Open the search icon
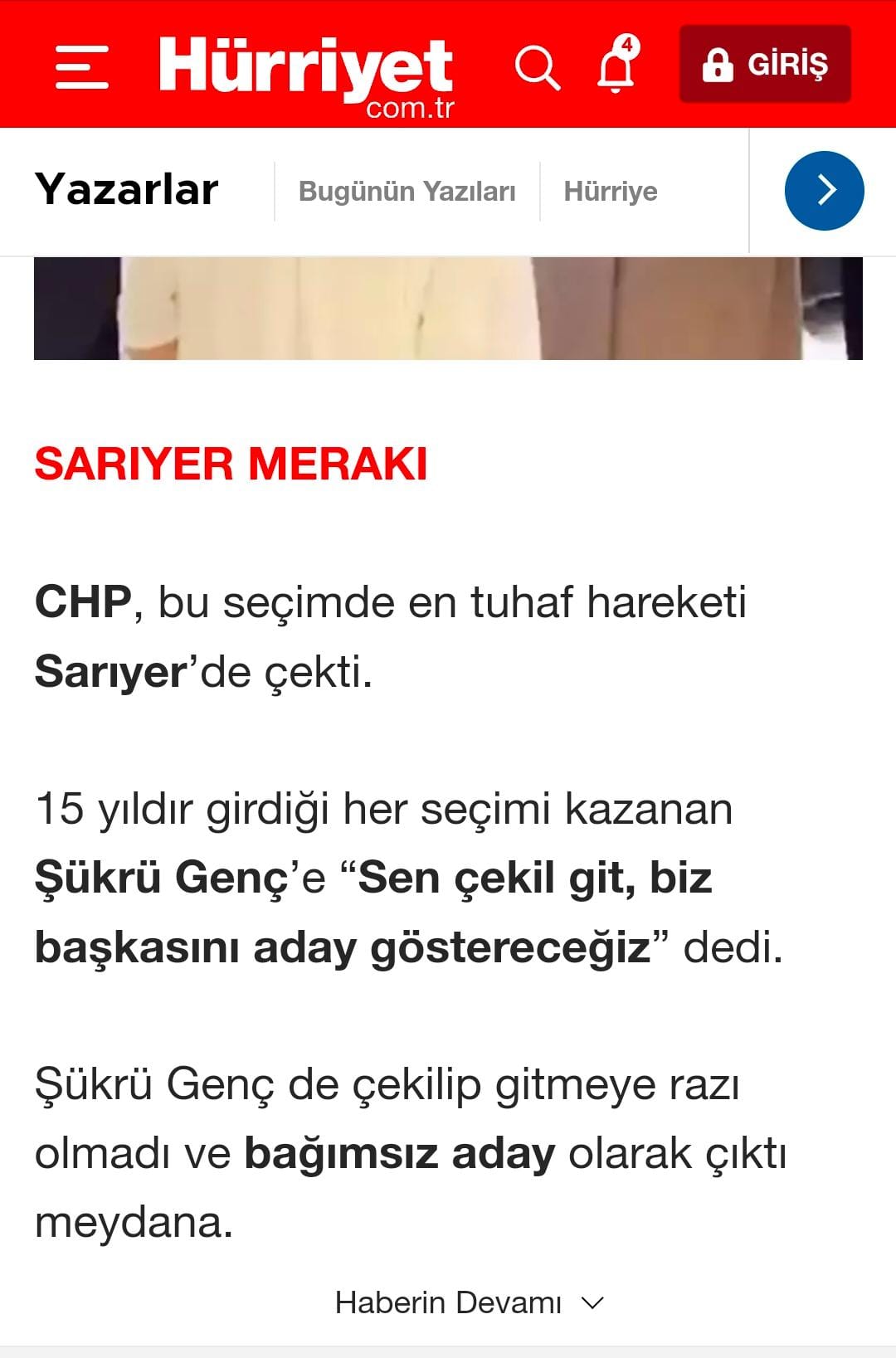The image size is (896, 1358). click(538, 67)
